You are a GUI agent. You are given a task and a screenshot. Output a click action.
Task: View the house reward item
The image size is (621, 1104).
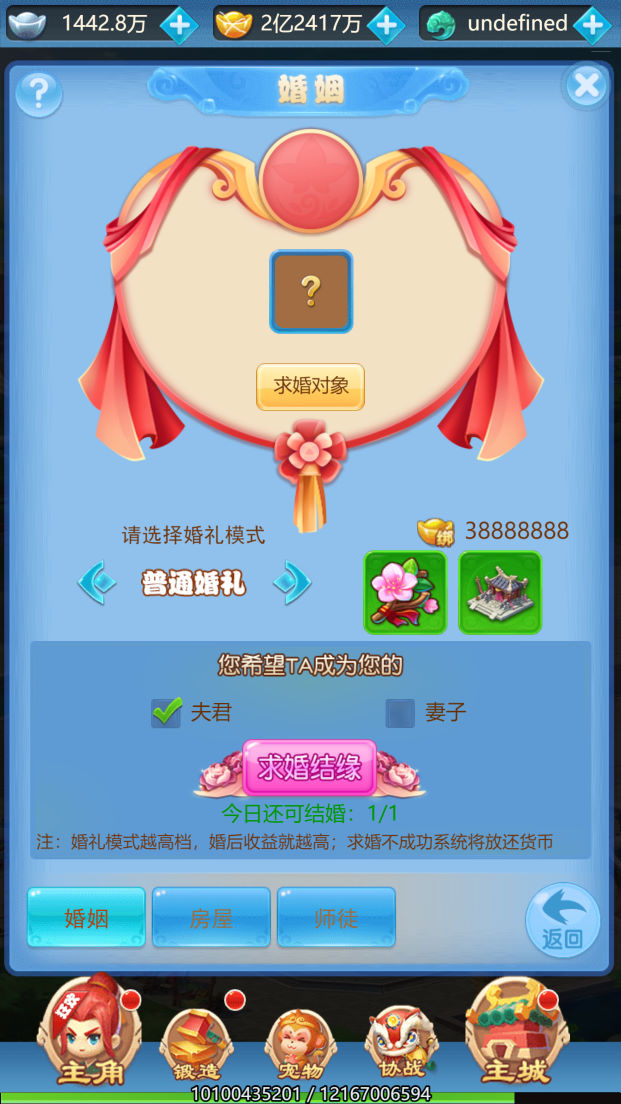pos(500,592)
